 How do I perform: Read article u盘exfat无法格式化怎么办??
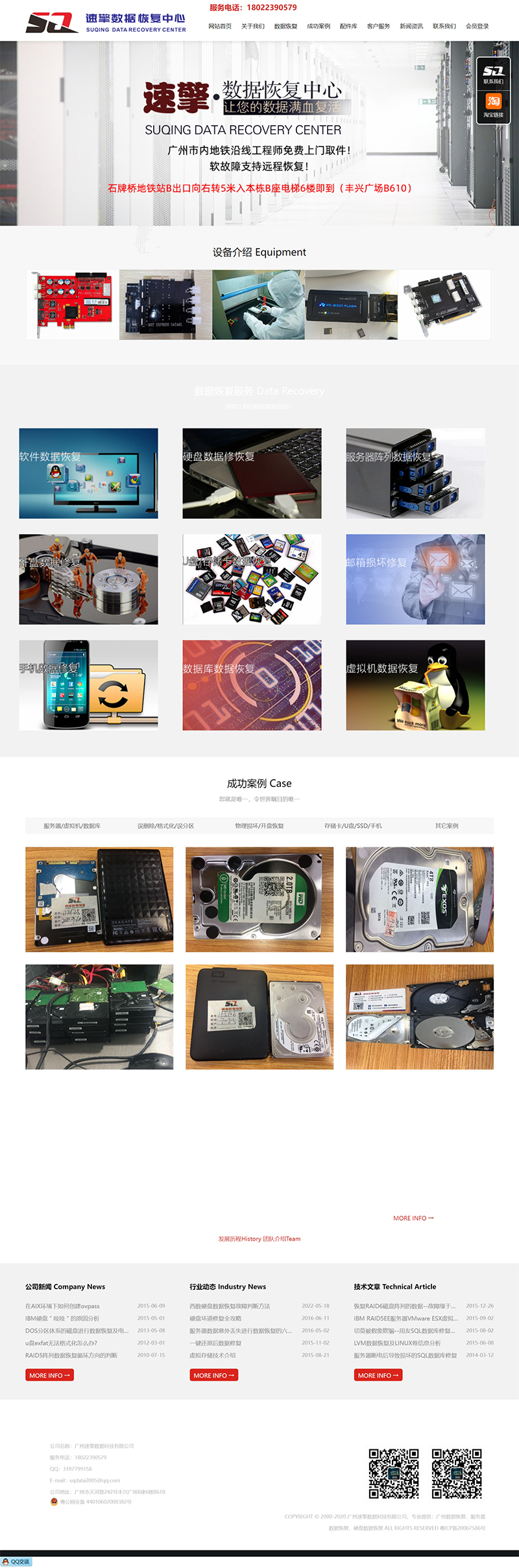(x=61, y=1343)
